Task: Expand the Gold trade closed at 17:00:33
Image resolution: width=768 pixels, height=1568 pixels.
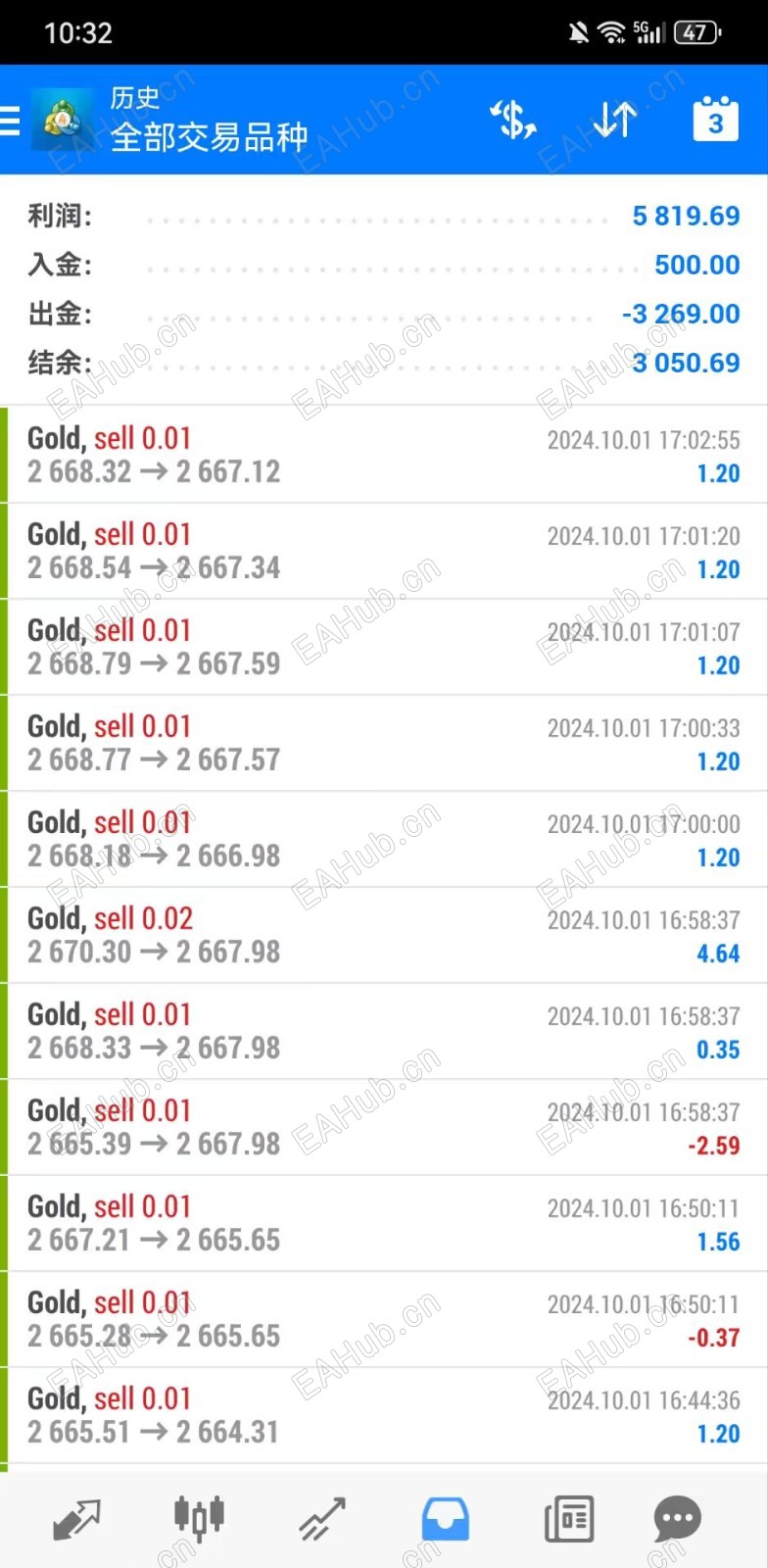Action: (384, 743)
